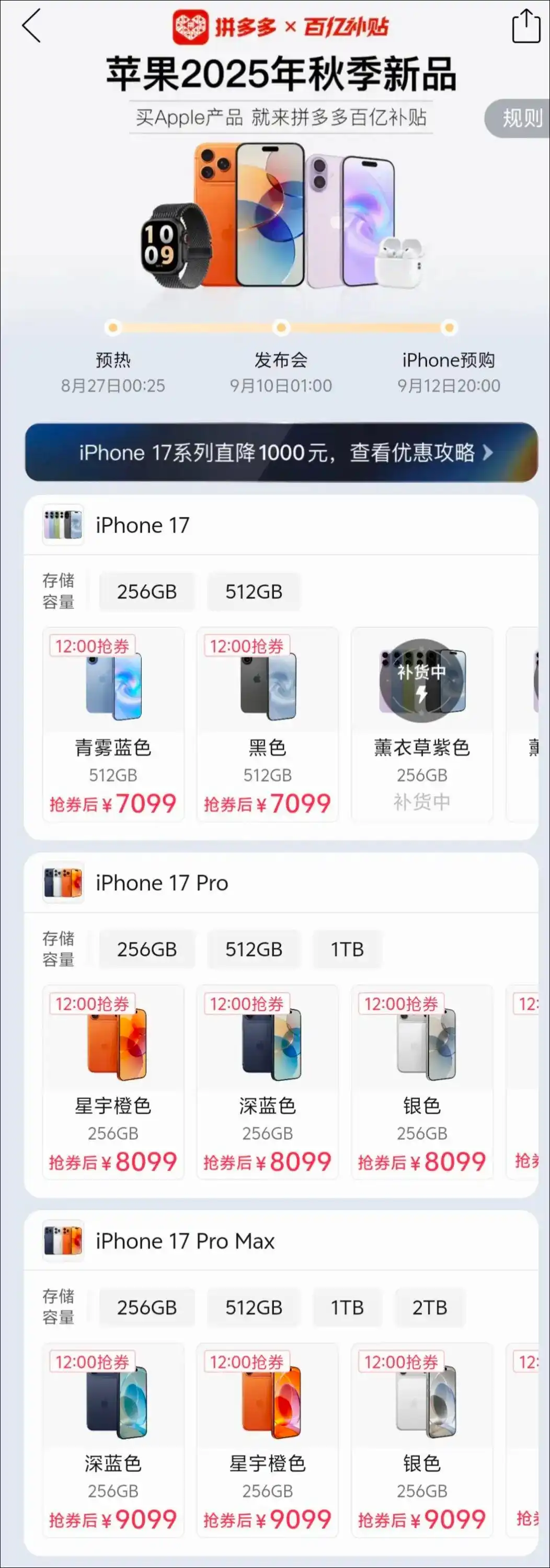Image resolution: width=550 pixels, height=1568 pixels.
Task: Select the 256GB storage option for iPhone 17
Action: point(147,591)
